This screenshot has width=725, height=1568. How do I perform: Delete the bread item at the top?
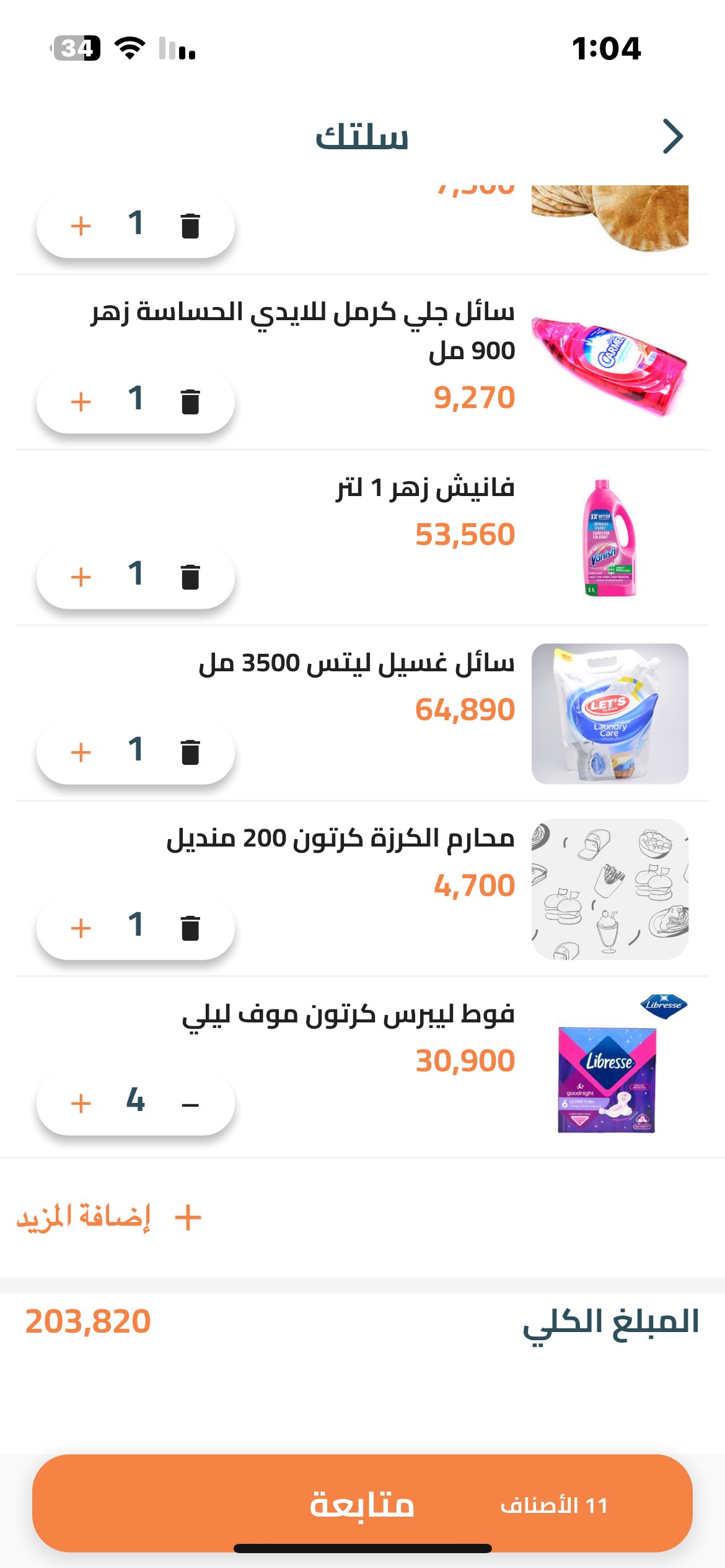(190, 225)
